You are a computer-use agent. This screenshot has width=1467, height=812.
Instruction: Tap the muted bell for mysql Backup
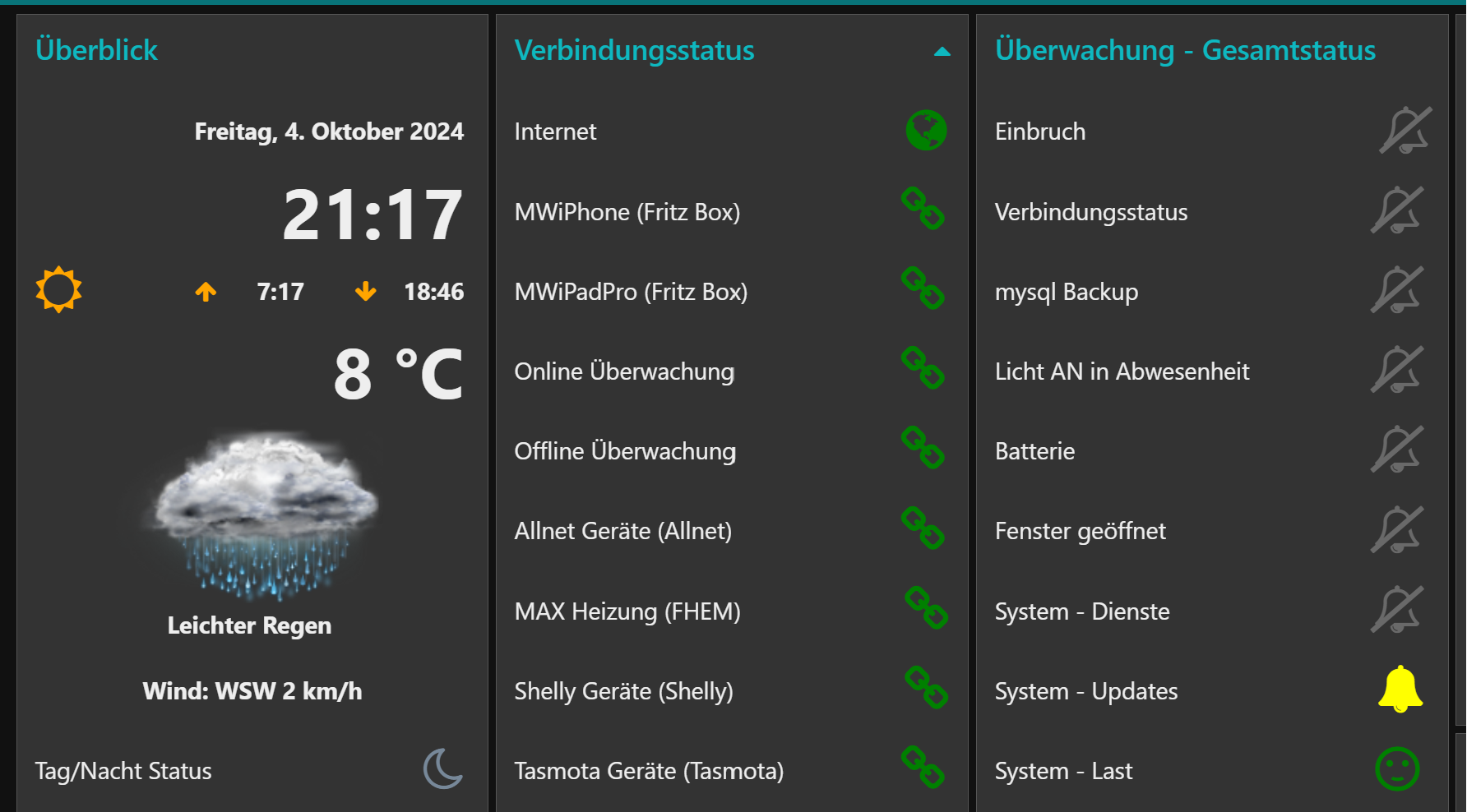(x=1397, y=290)
